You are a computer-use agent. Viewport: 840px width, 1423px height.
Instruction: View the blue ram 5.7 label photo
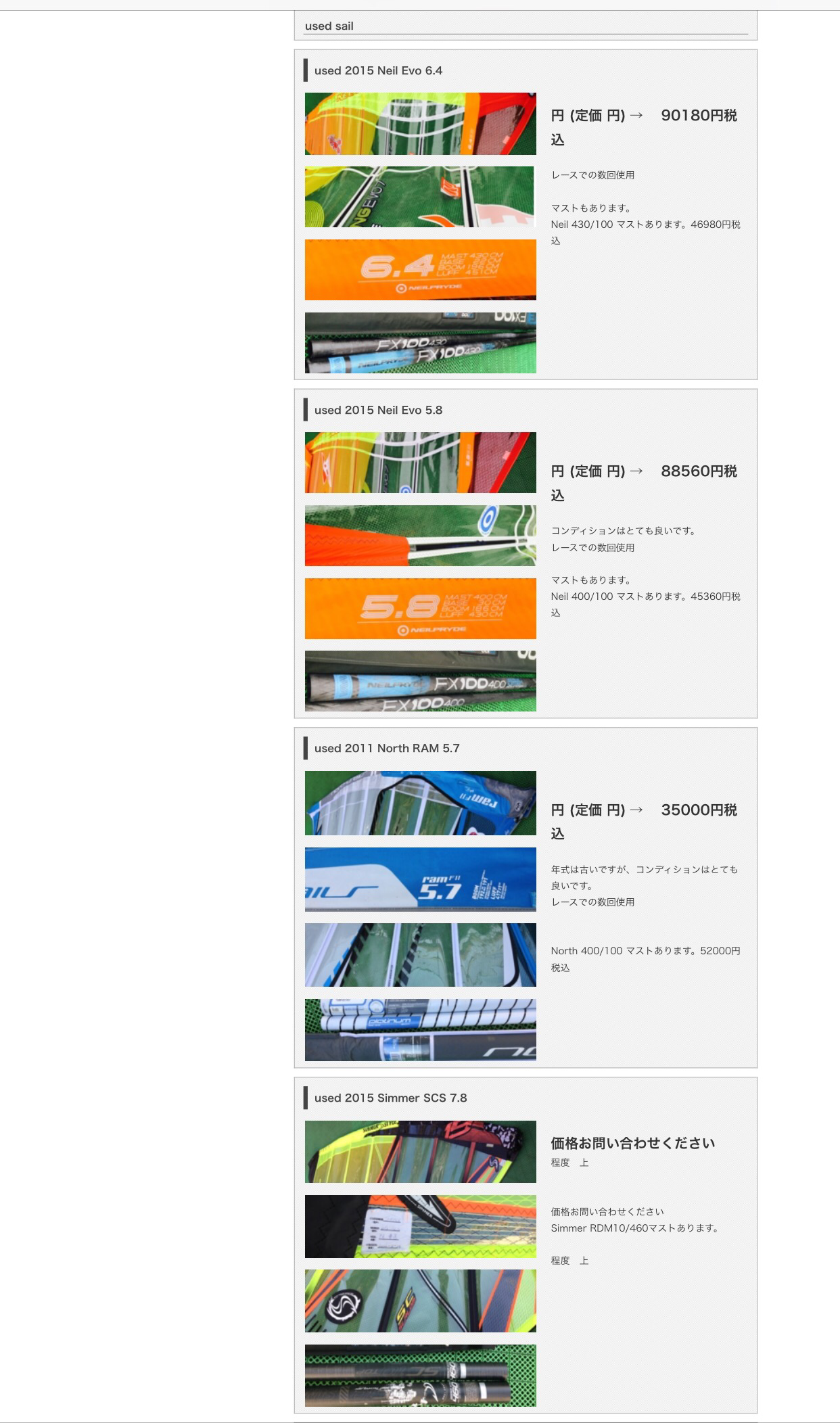[x=420, y=879]
